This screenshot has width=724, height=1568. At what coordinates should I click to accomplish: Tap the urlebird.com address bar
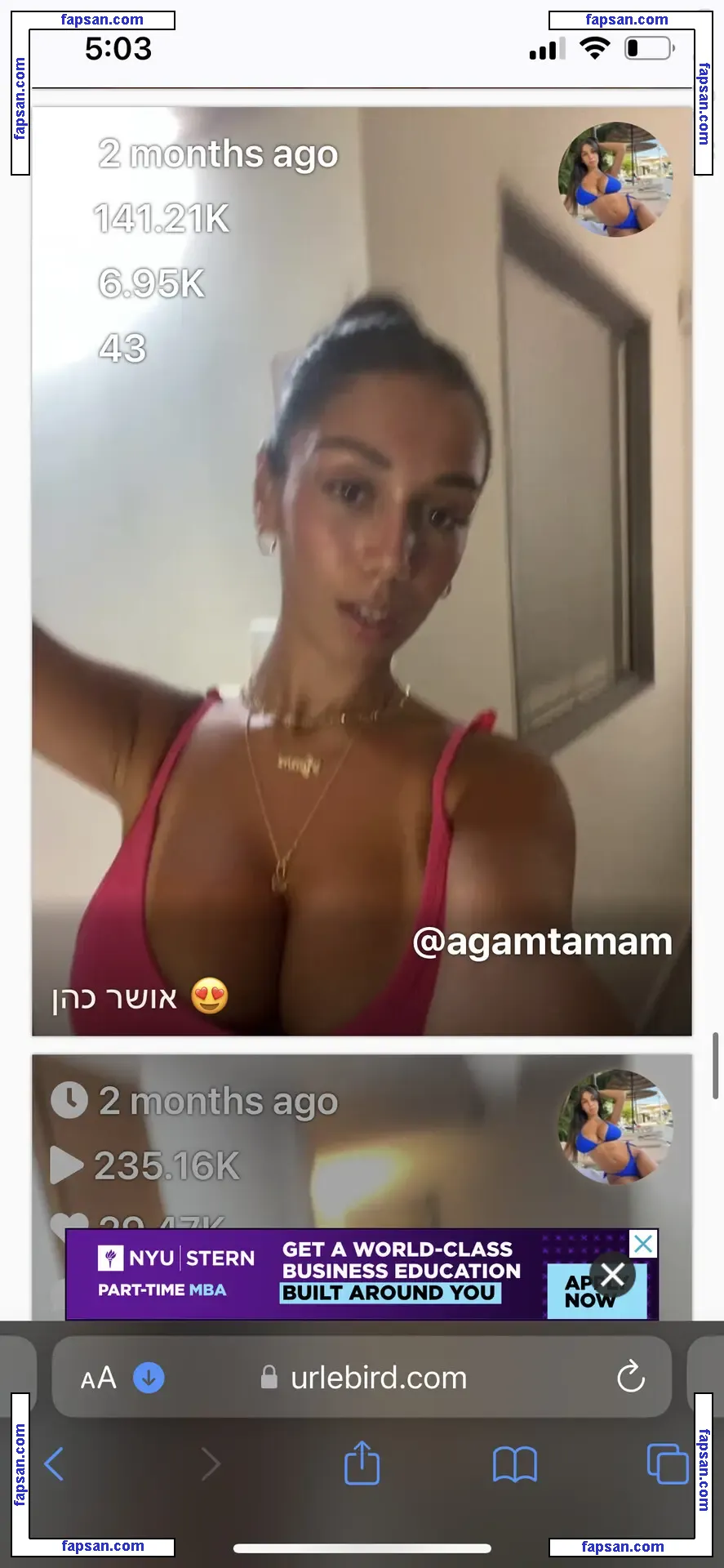pos(378,1378)
